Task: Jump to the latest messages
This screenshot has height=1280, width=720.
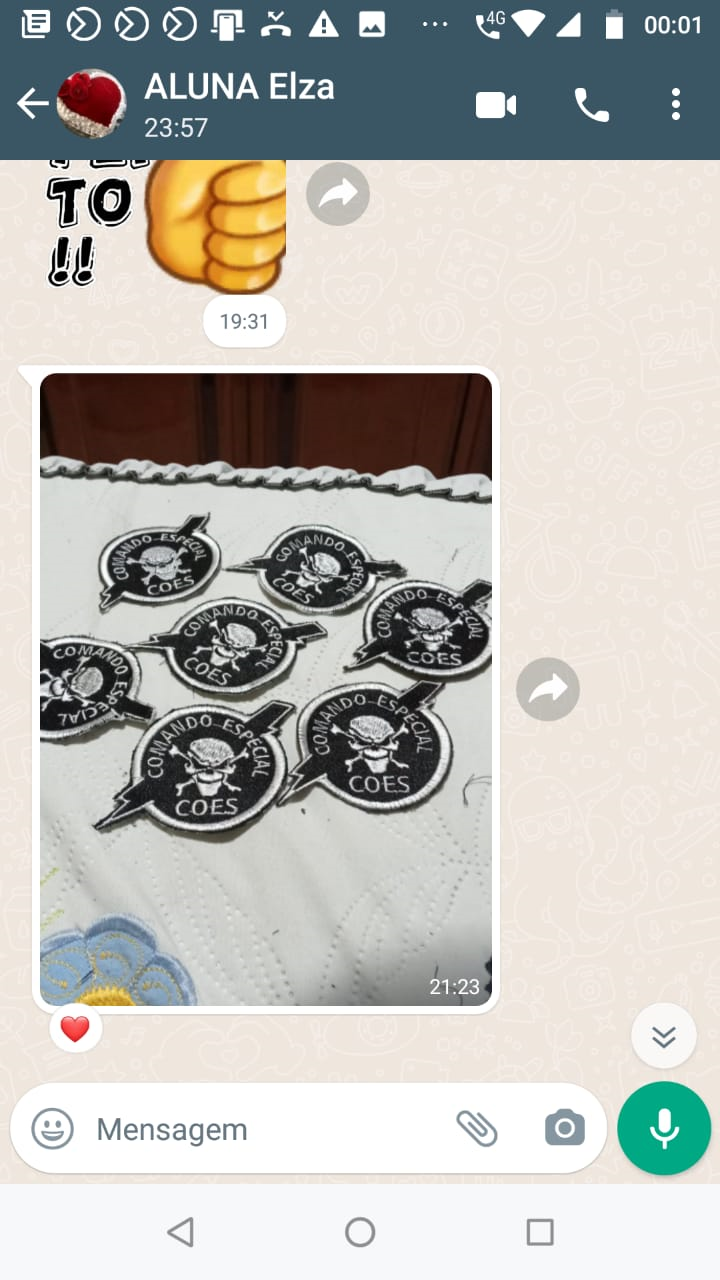Action: tap(664, 1036)
